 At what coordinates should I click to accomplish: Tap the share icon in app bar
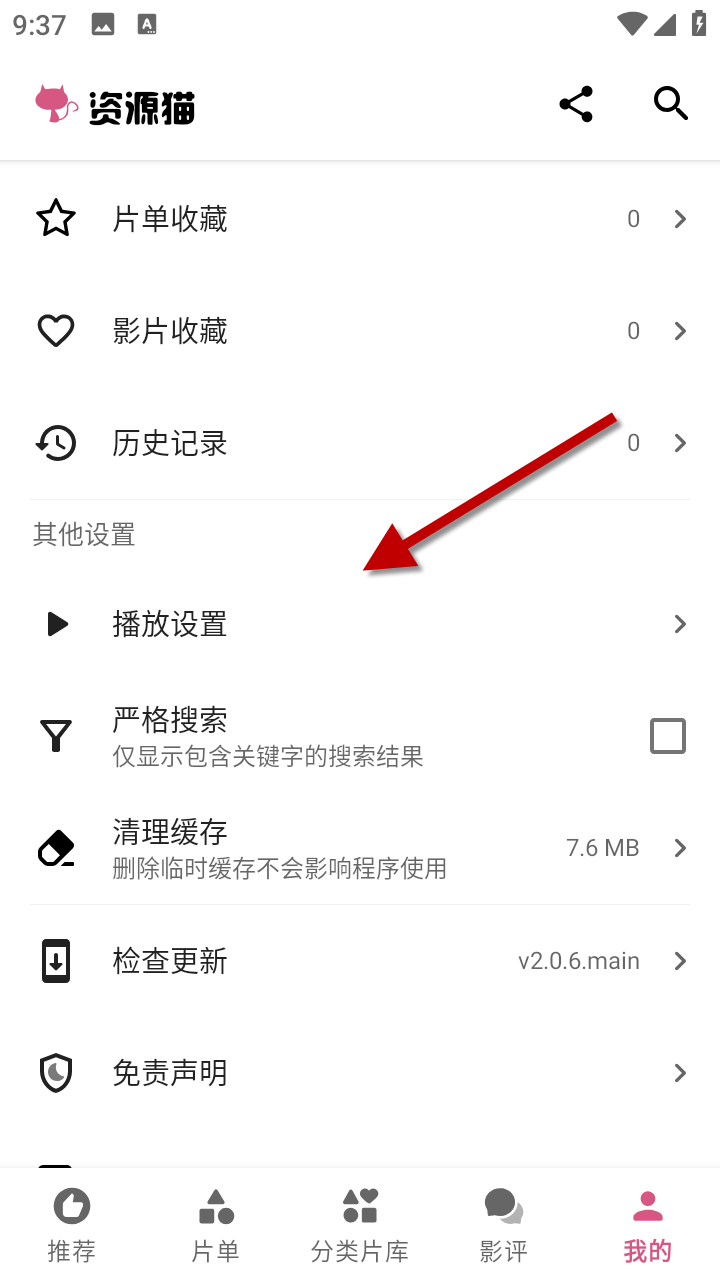[576, 104]
